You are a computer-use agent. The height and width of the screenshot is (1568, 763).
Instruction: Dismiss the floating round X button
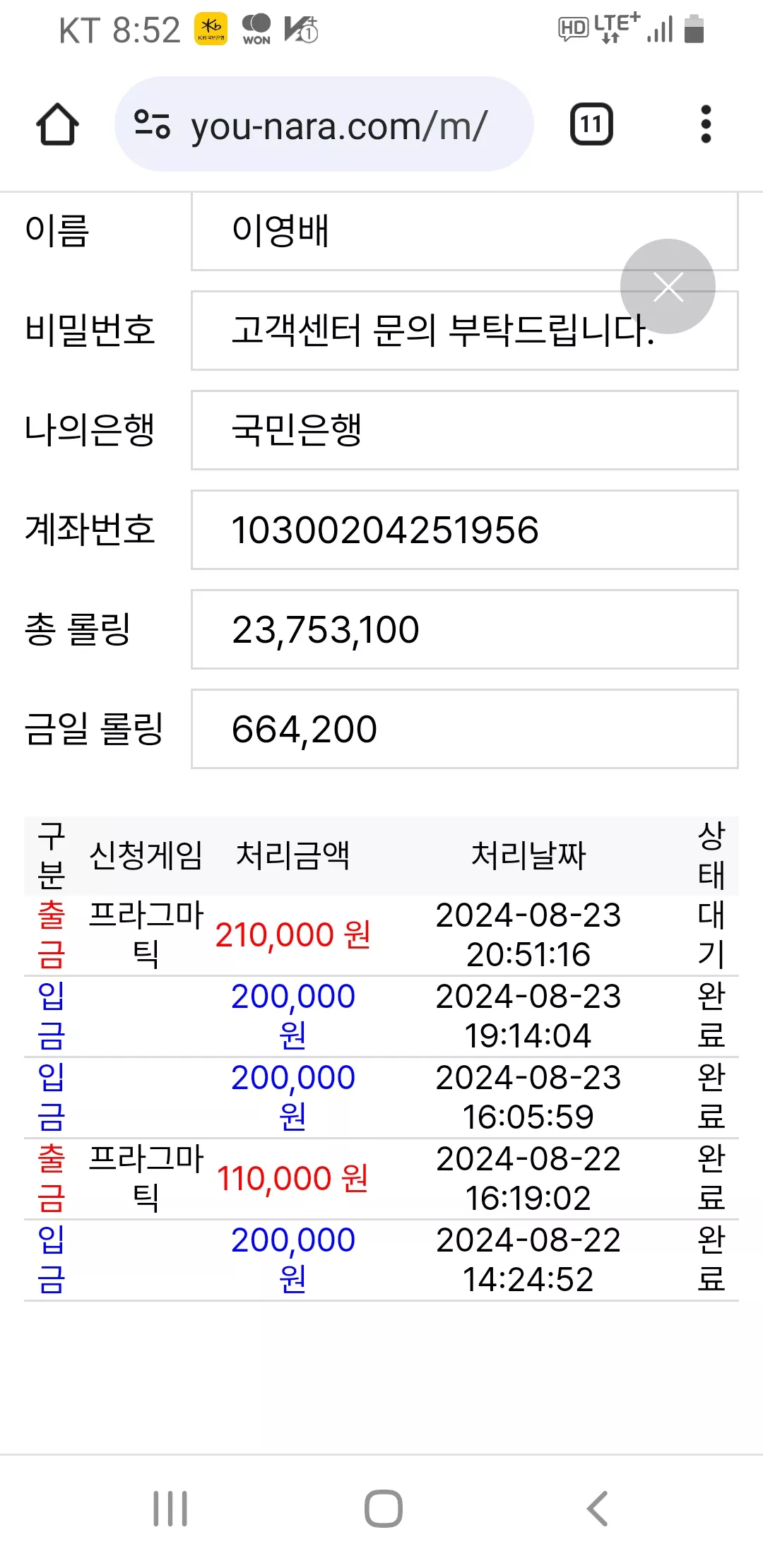(668, 286)
